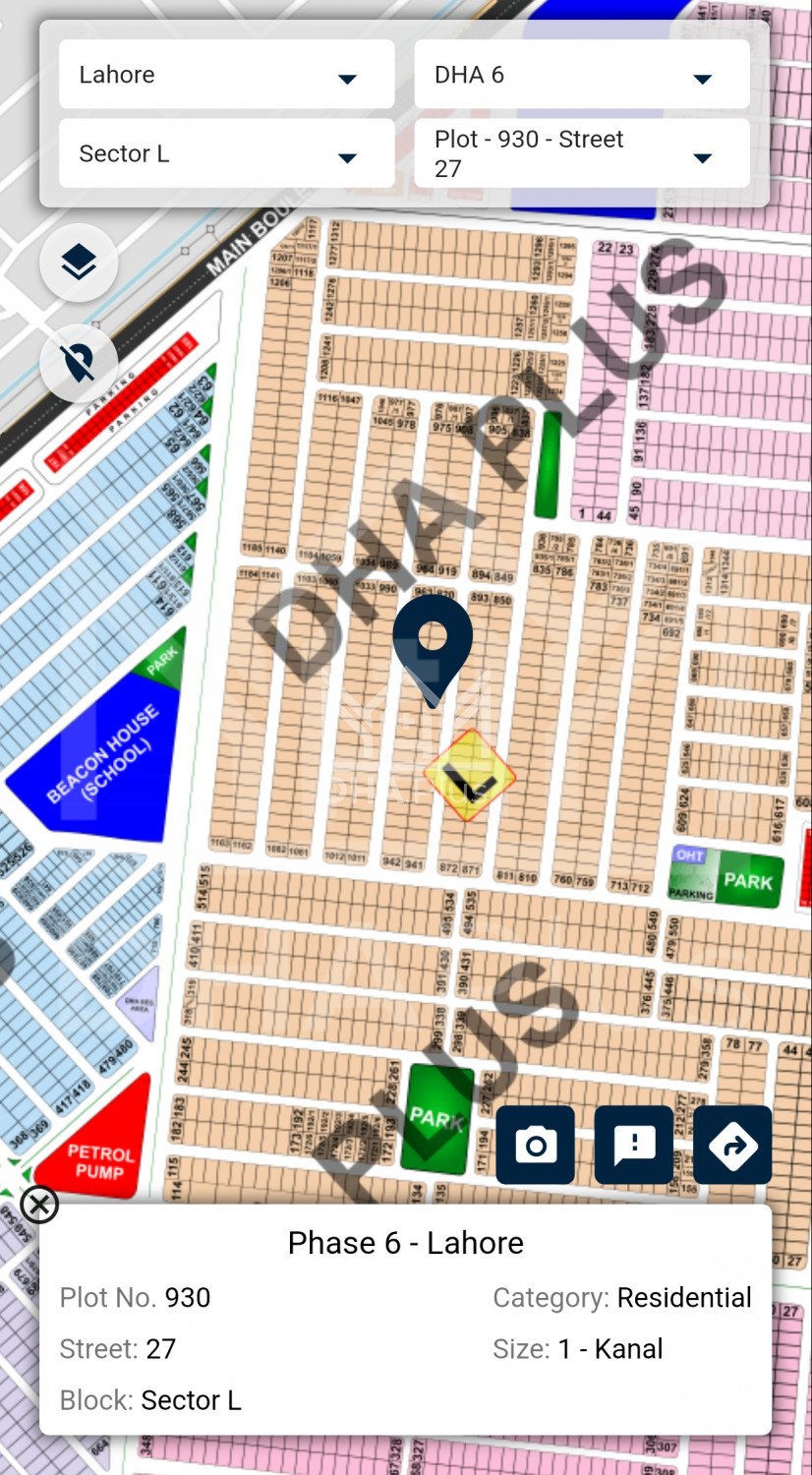Open the Plot 930 Street 27 dropdown
Screen dimensions: 812x1475
(581, 153)
